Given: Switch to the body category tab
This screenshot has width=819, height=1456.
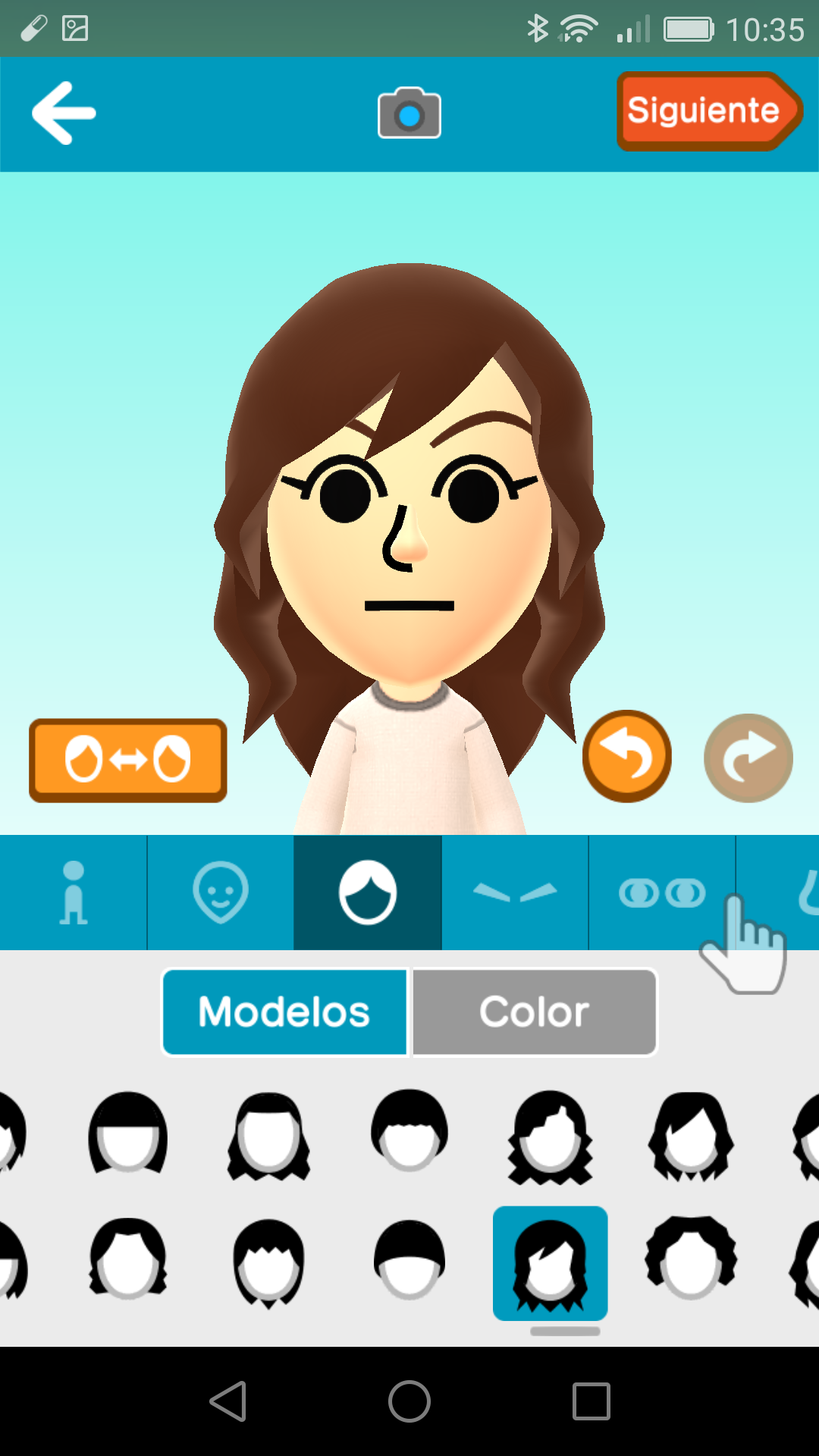Looking at the screenshot, I should click(x=74, y=893).
